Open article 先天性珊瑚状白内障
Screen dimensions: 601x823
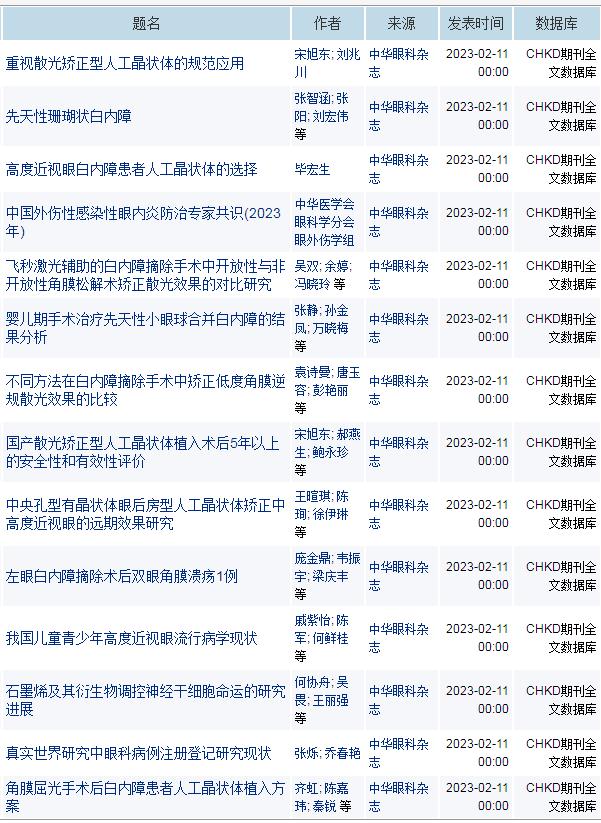68,117
